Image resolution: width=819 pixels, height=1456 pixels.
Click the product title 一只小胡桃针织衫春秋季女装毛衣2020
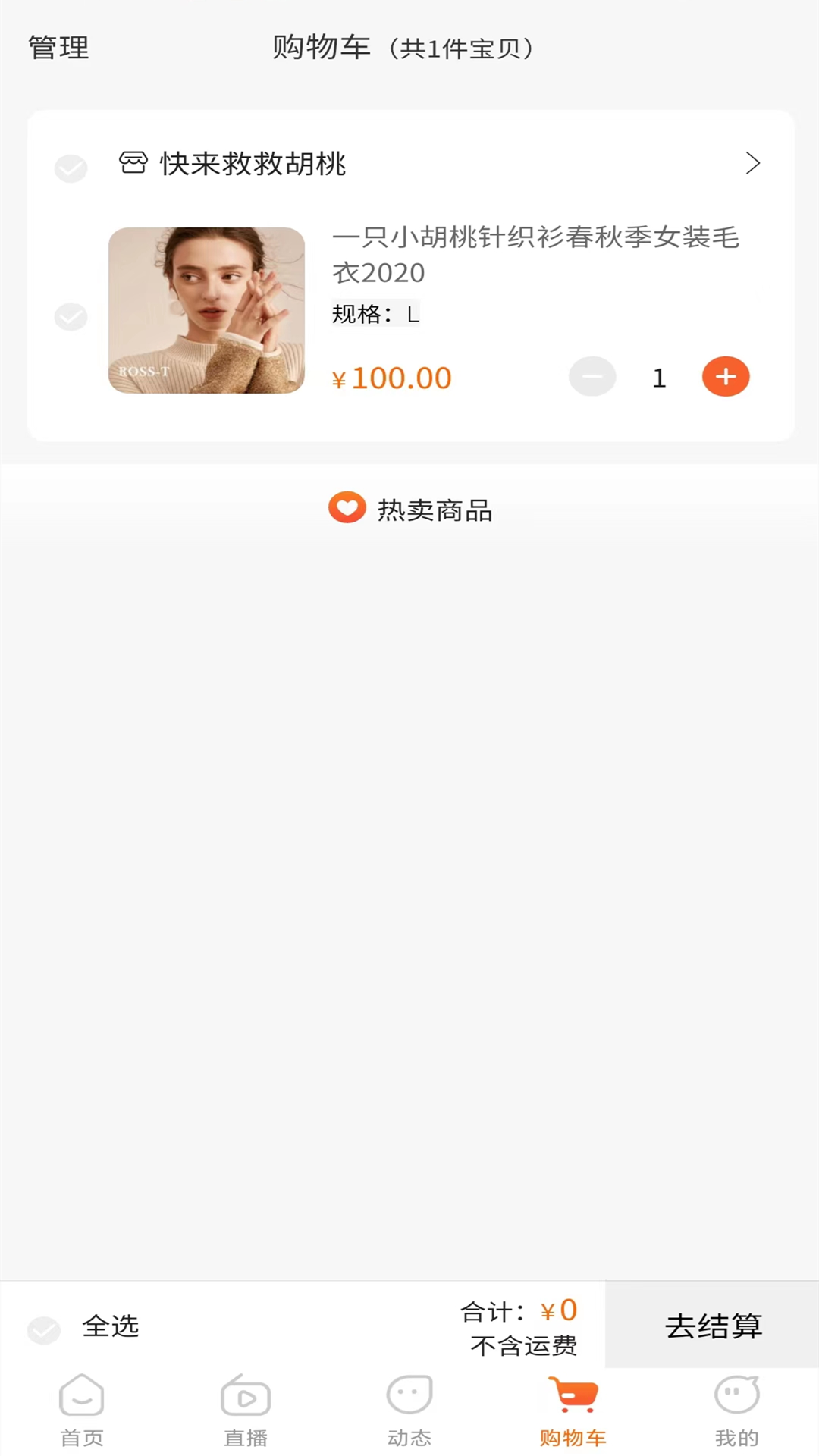pyautogui.click(x=535, y=255)
